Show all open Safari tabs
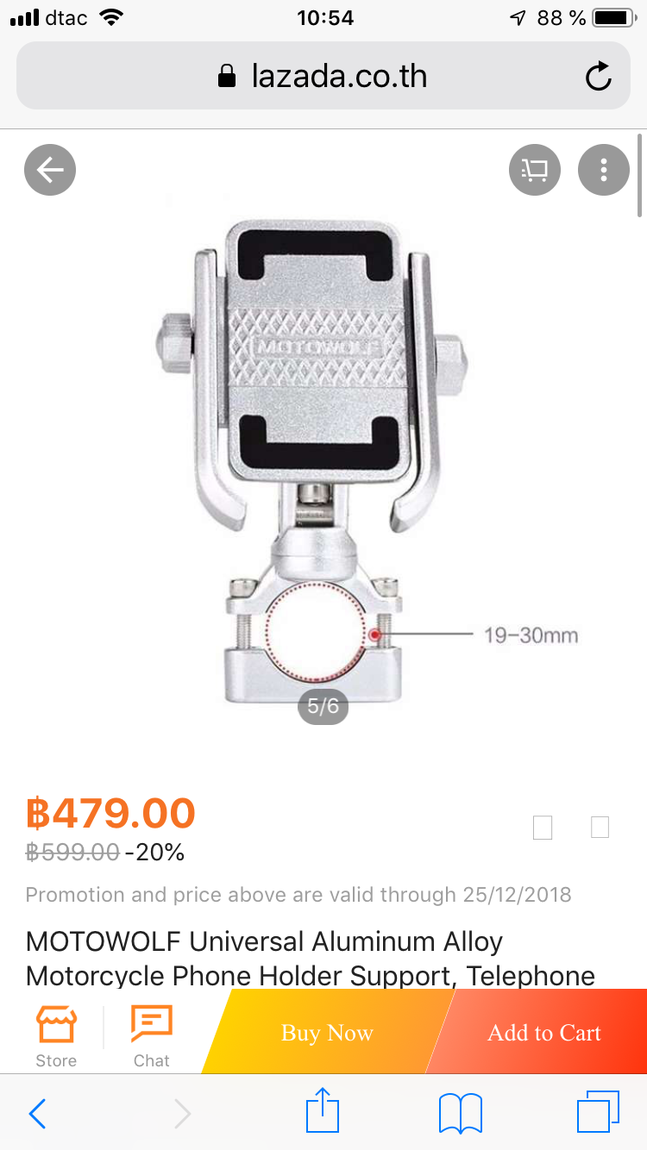The width and height of the screenshot is (647, 1150). [x=598, y=1112]
